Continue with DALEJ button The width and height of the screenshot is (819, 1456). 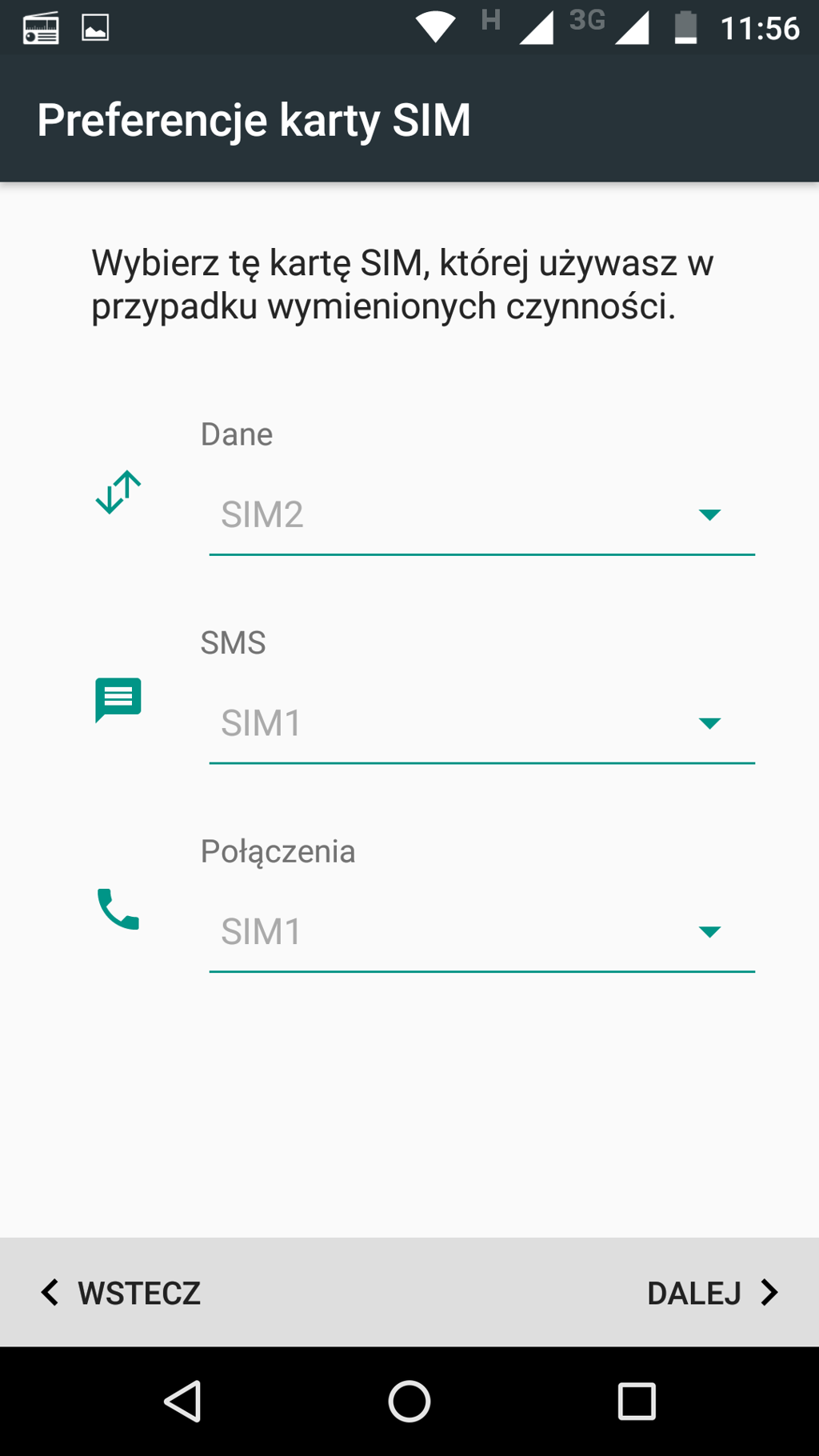(711, 1293)
